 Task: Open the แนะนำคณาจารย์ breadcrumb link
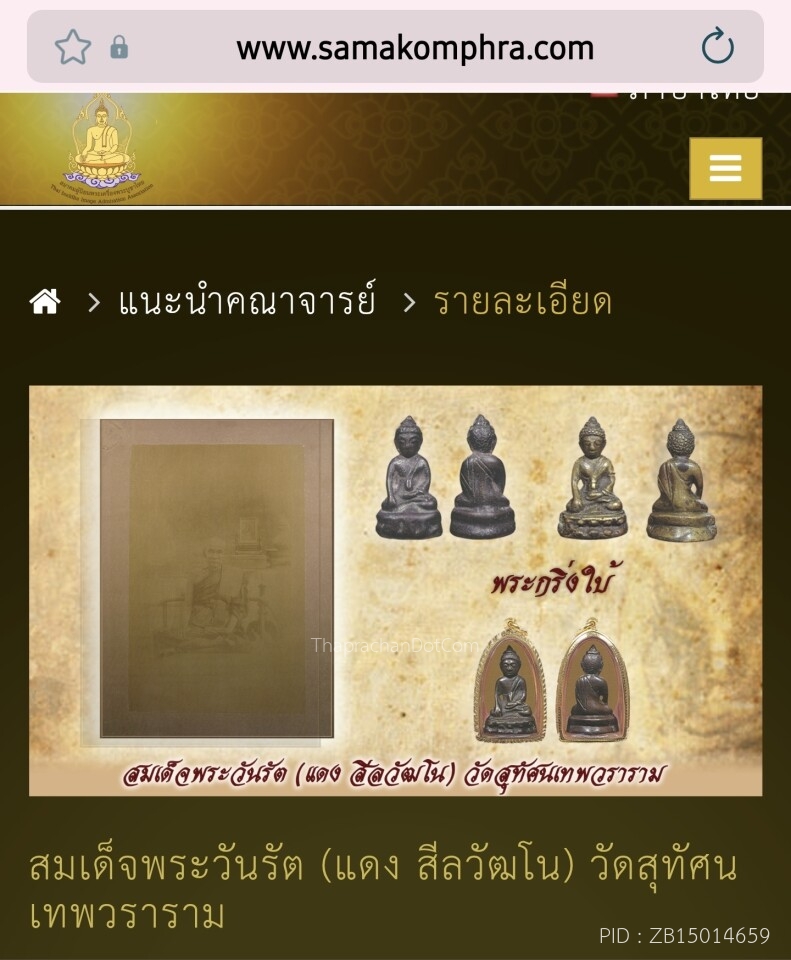[x=247, y=302]
